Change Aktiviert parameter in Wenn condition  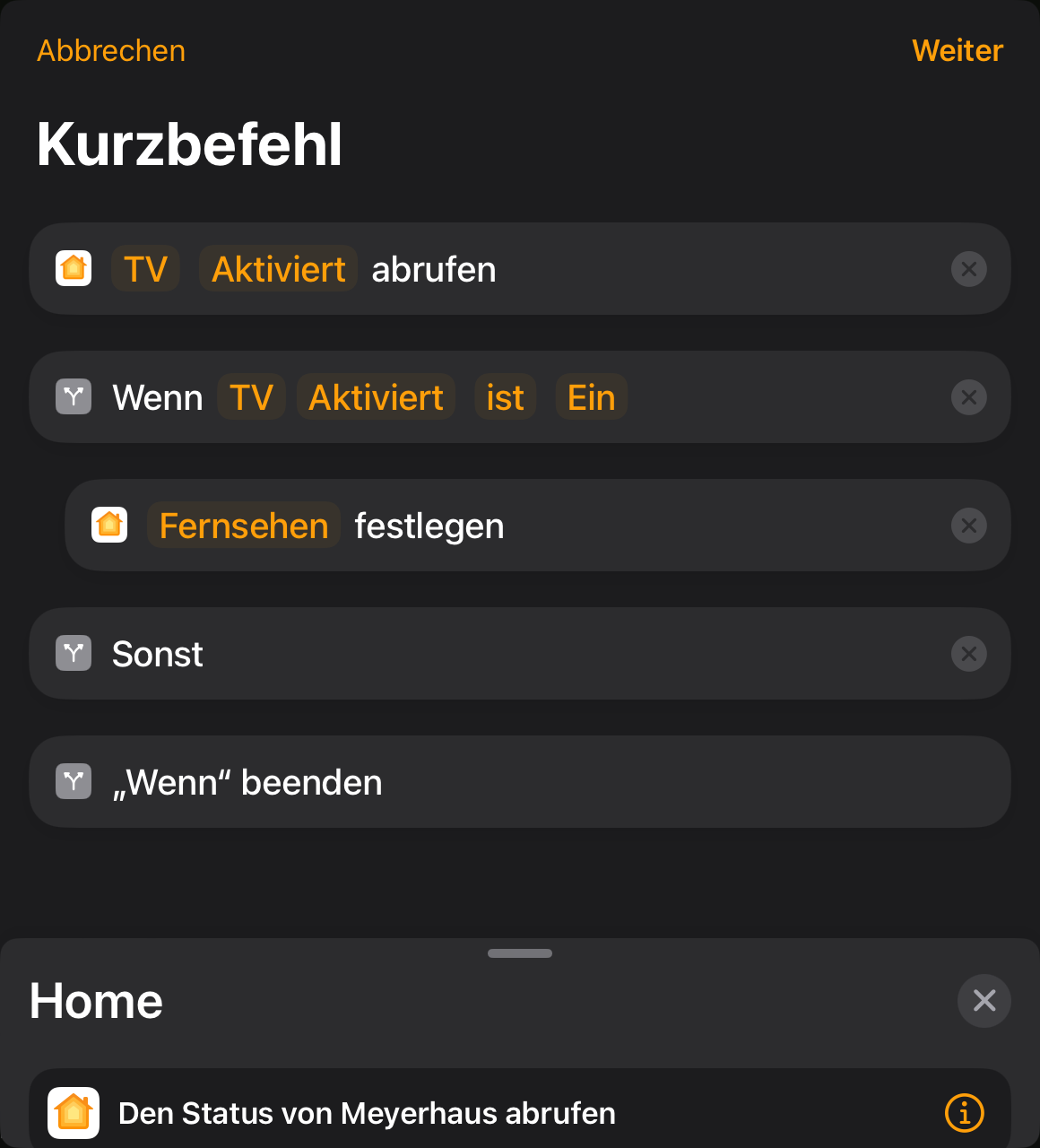click(x=376, y=397)
